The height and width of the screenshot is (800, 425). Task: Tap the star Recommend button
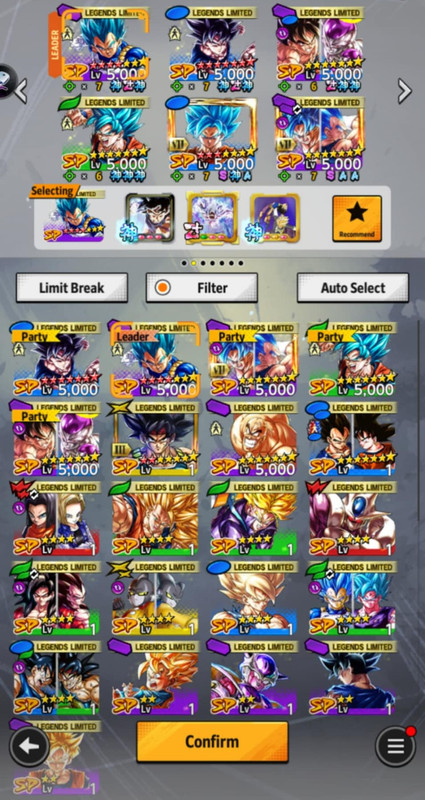(357, 218)
